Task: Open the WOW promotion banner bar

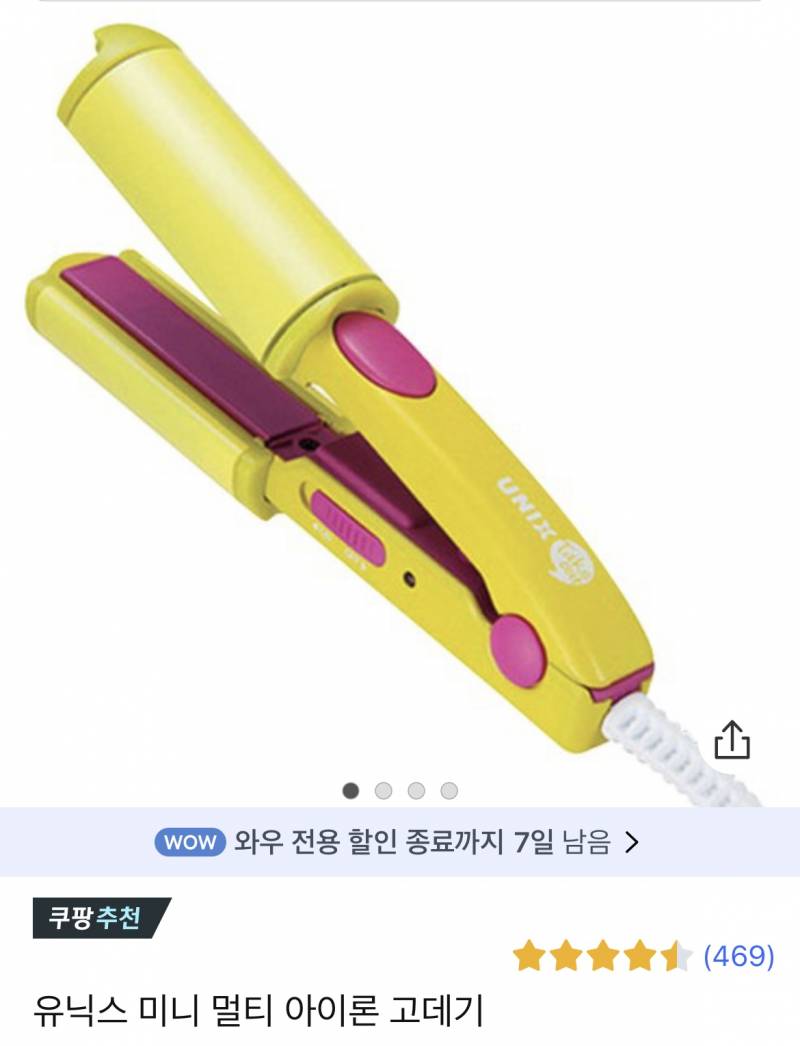Action: click(400, 843)
